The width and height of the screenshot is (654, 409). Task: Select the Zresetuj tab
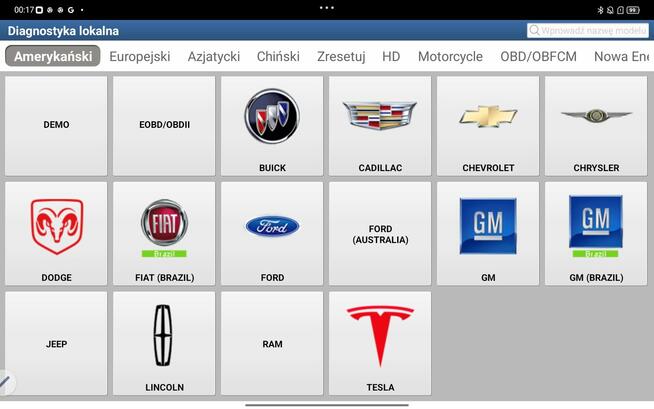pyautogui.click(x=341, y=56)
